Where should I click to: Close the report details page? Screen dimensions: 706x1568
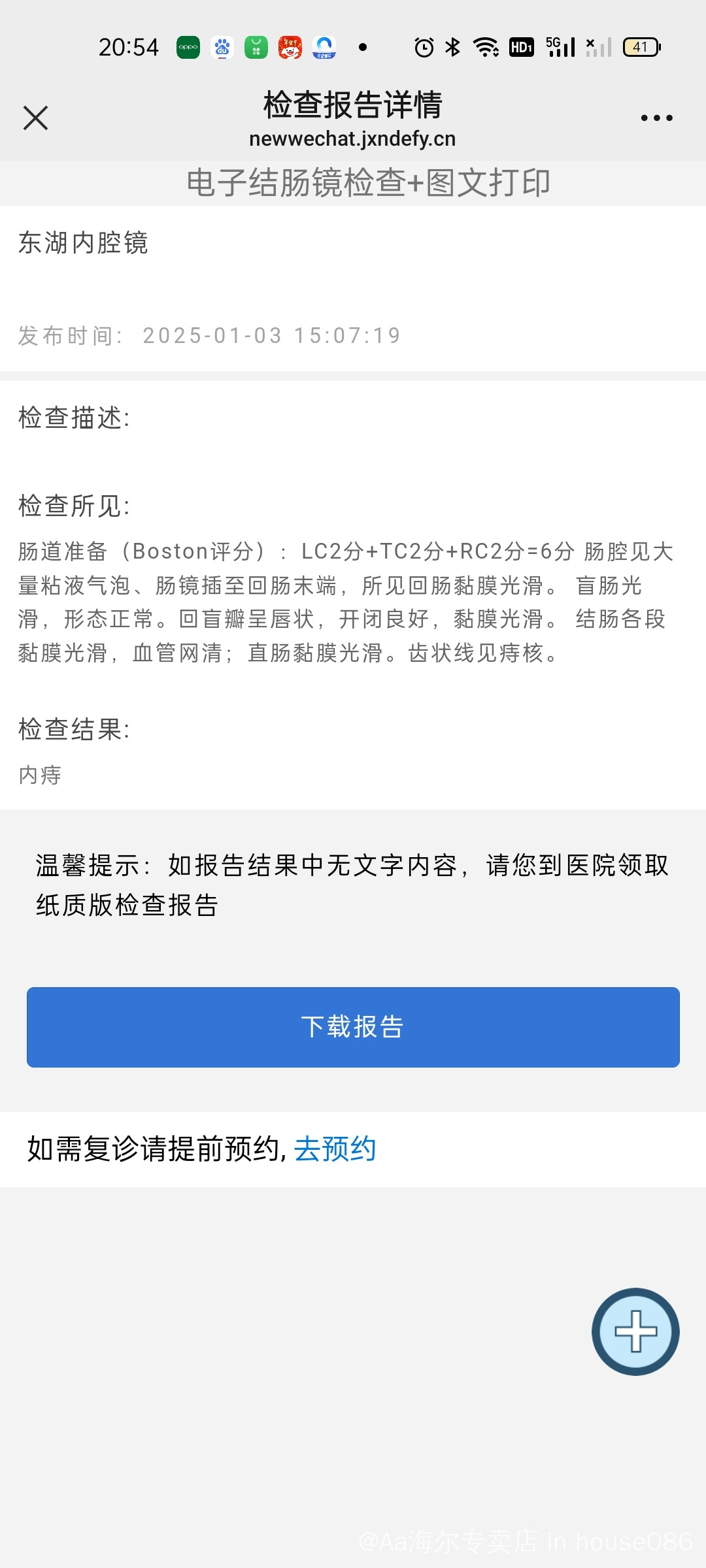point(35,118)
